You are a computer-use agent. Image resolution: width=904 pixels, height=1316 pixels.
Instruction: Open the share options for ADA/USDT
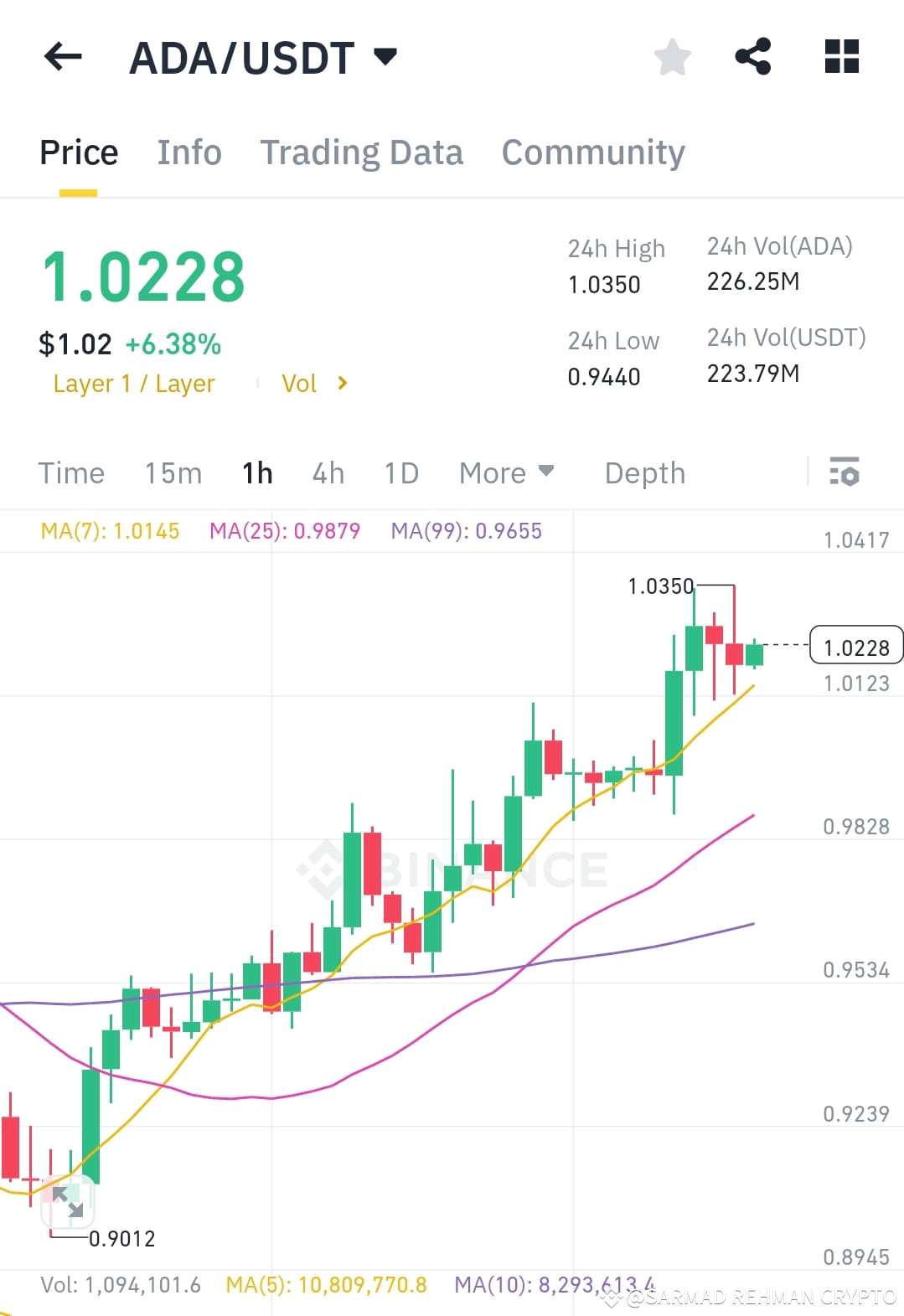(x=752, y=56)
